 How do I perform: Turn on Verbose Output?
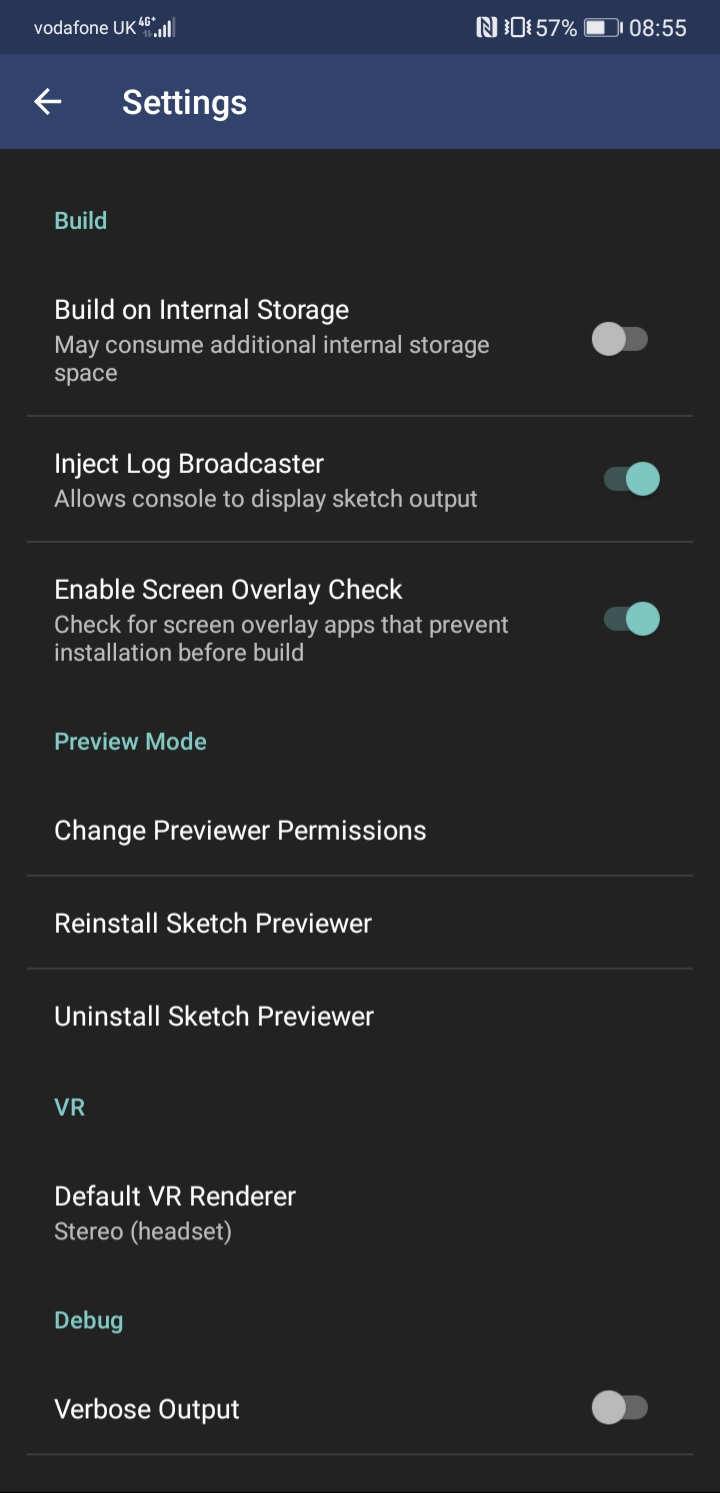click(620, 1409)
